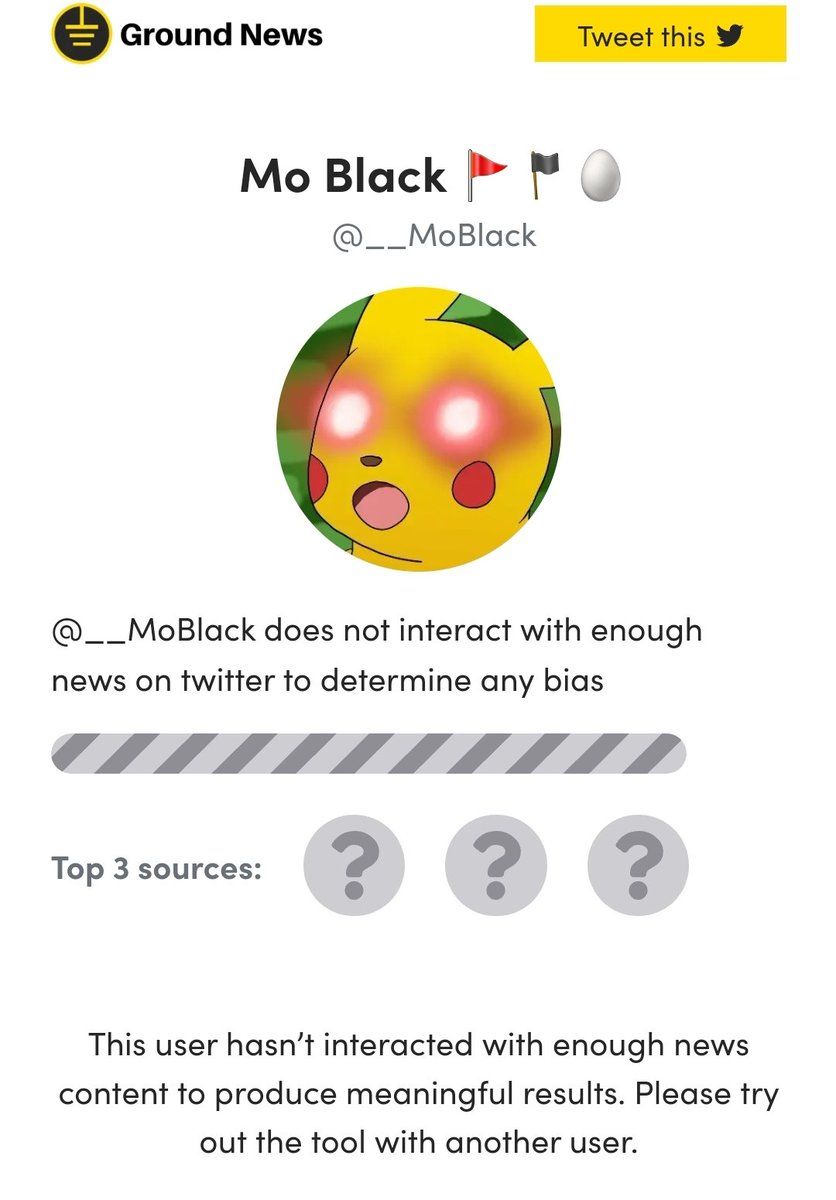
Task: Open the Ground News home link
Action: [188, 35]
